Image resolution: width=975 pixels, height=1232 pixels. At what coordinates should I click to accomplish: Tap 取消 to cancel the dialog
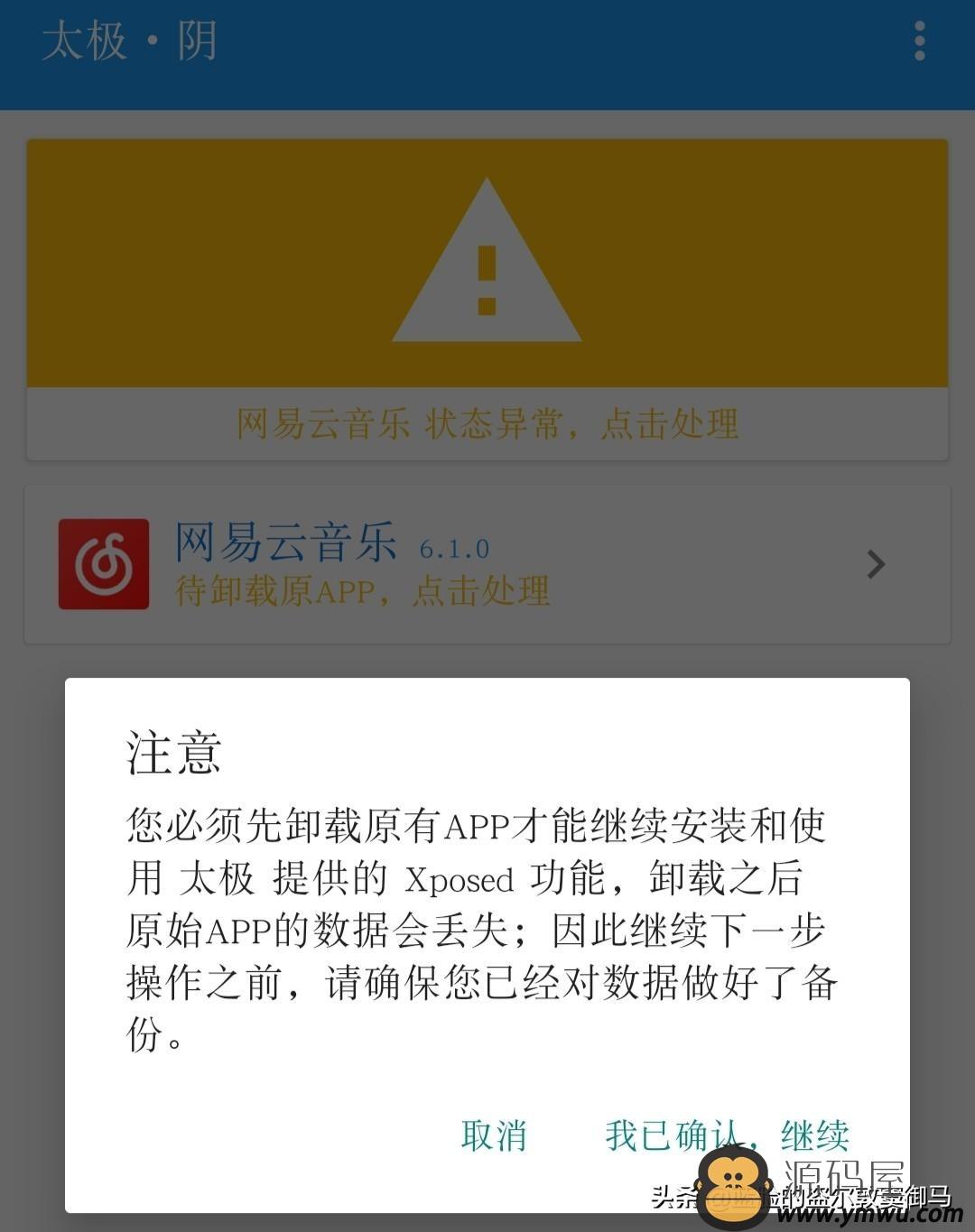493,1135
